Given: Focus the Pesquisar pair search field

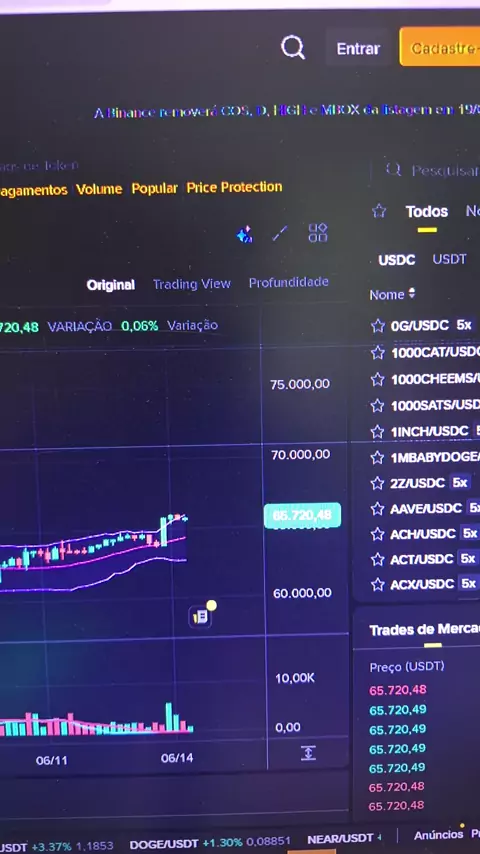Looking at the screenshot, I should [432, 170].
